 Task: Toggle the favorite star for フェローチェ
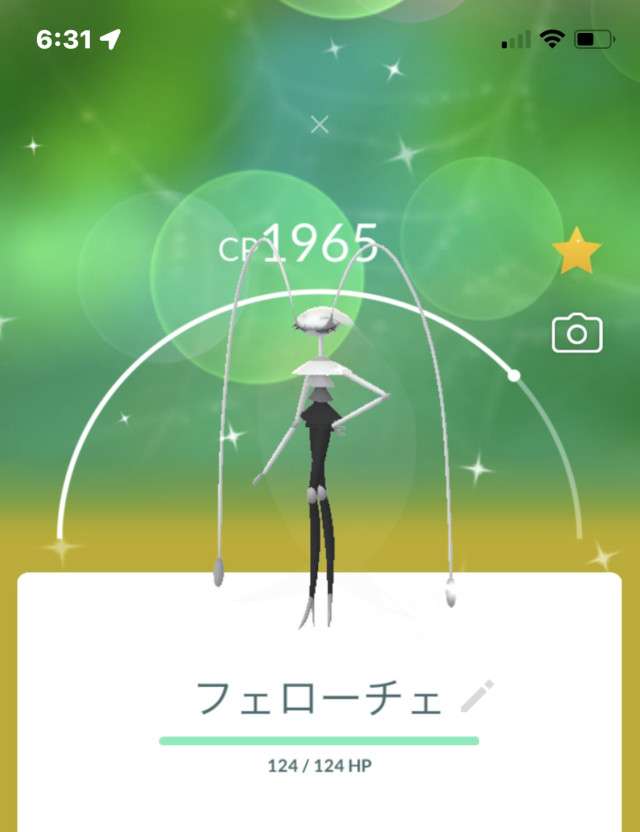577,252
